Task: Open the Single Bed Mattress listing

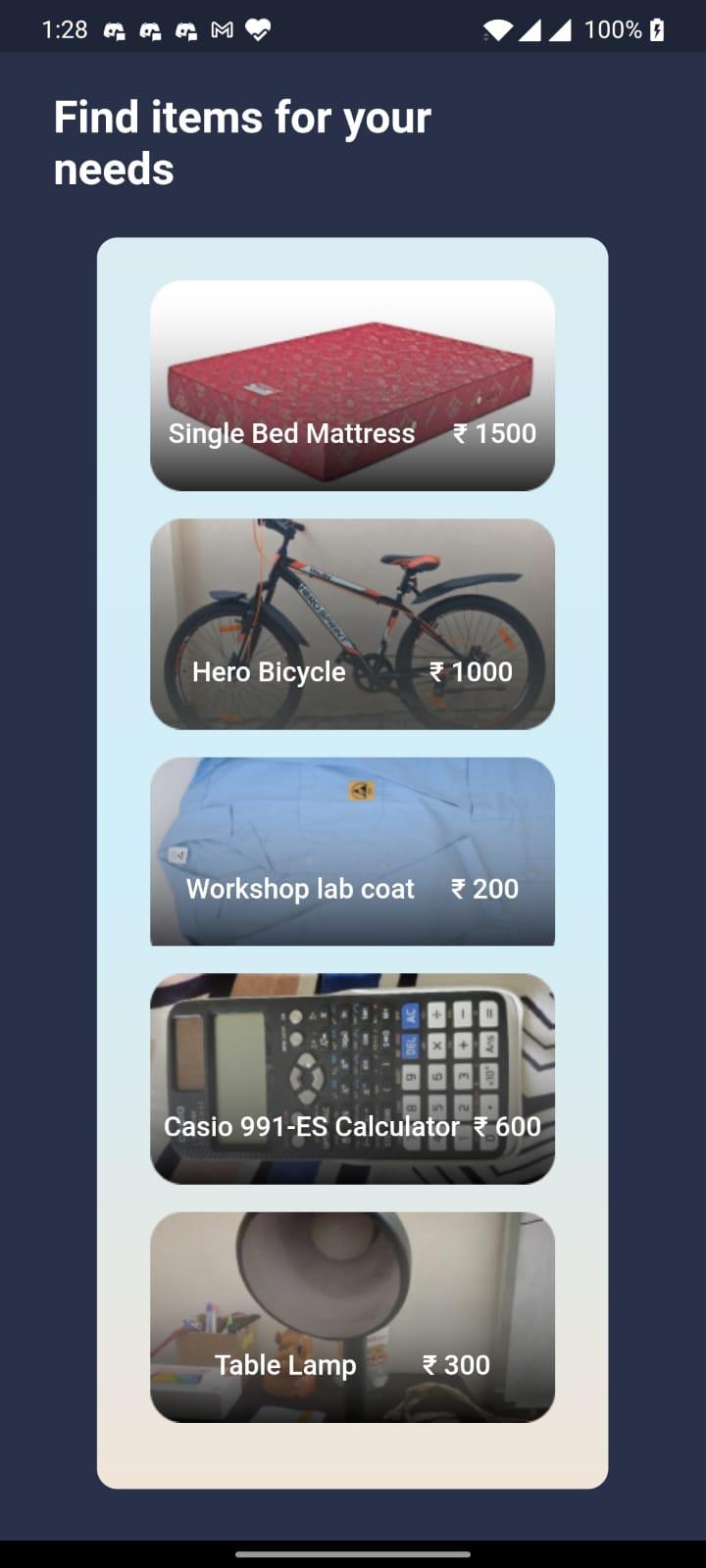Action: 352,385
